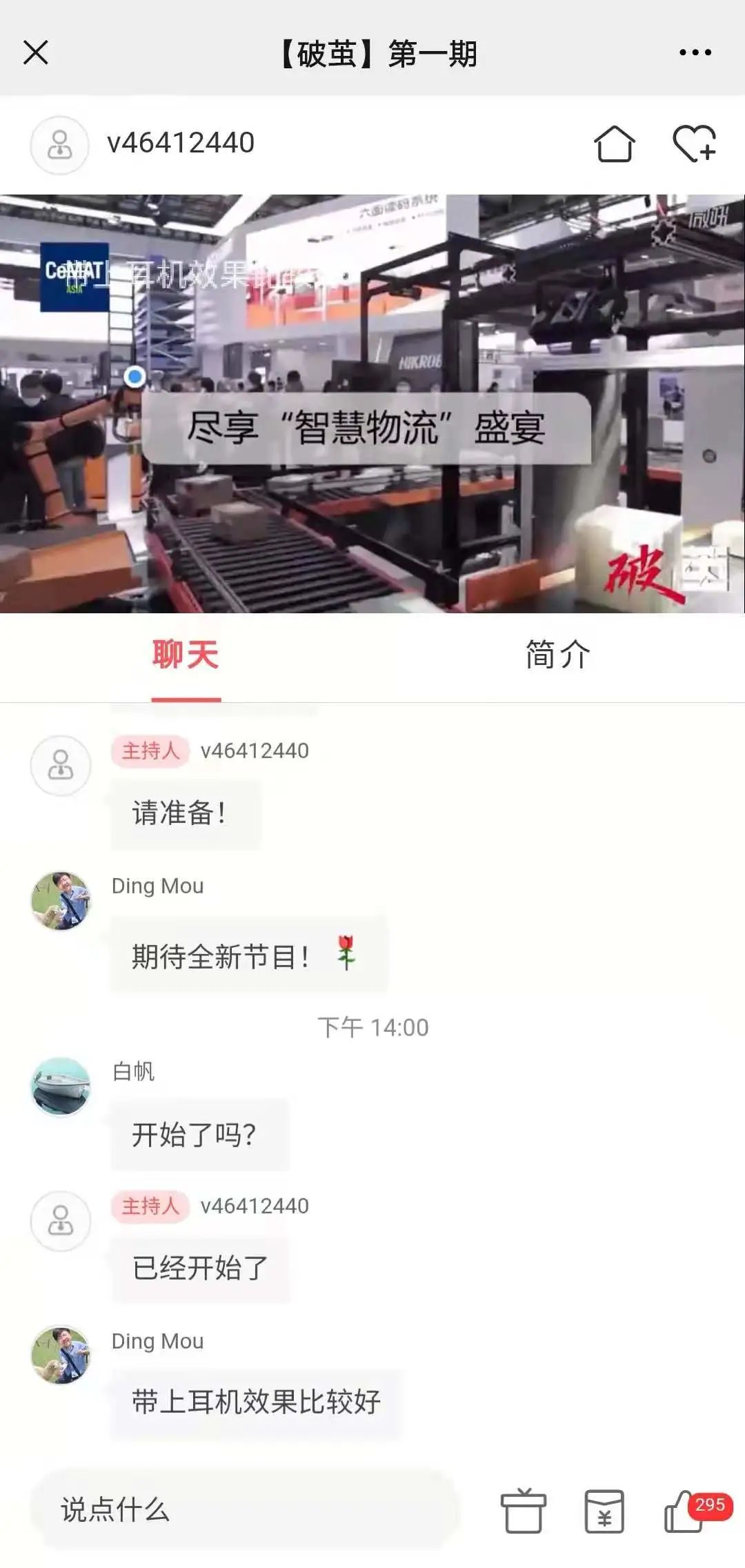
Task: Follow the channel with the heart-plus icon
Action: point(694,144)
